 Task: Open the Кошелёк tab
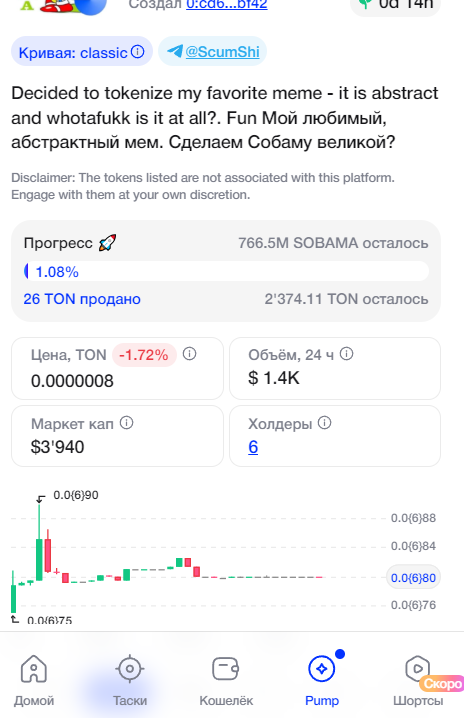click(226, 680)
